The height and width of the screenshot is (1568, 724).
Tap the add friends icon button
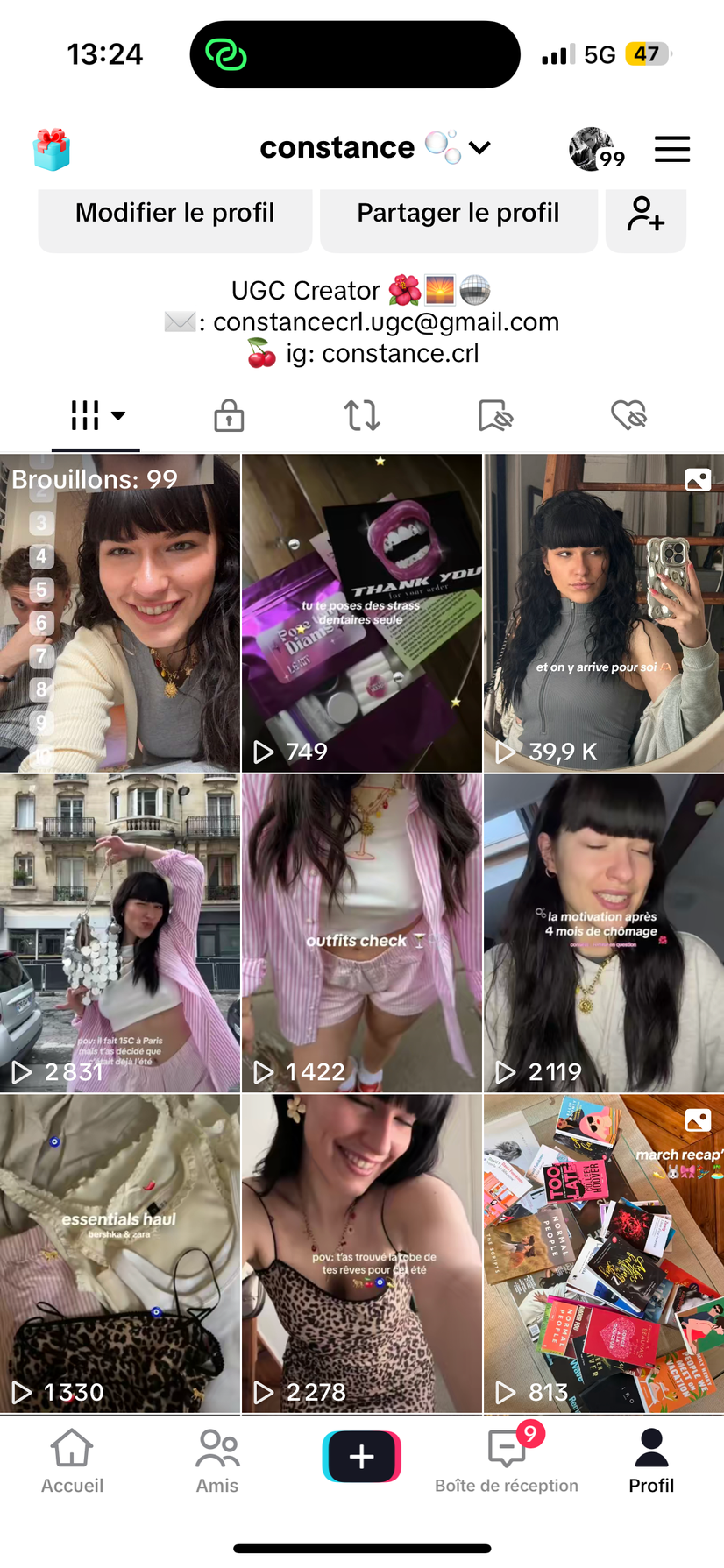coord(646,214)
